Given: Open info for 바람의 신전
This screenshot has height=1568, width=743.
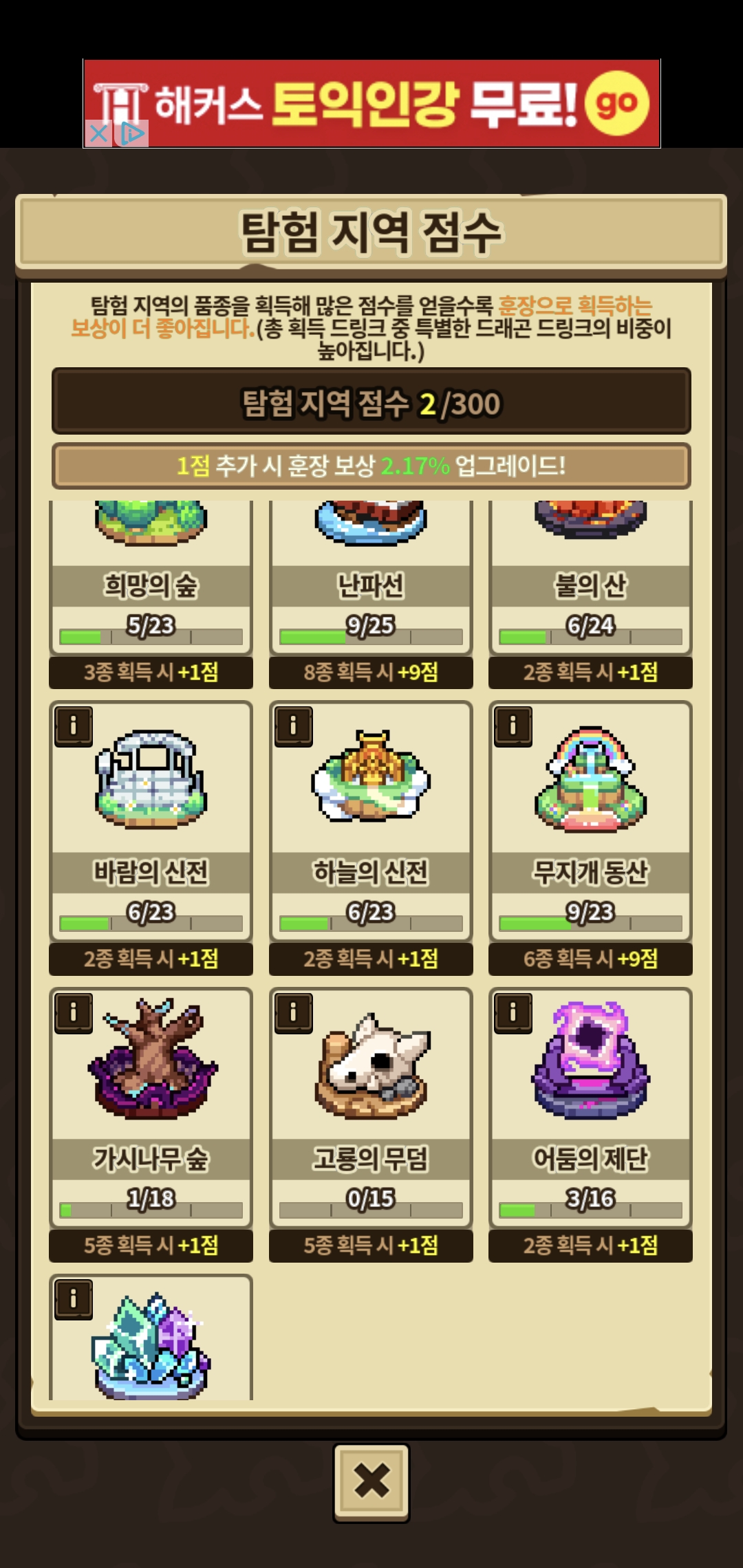Looking at the screenshot, I should click(x=74, y=726).
